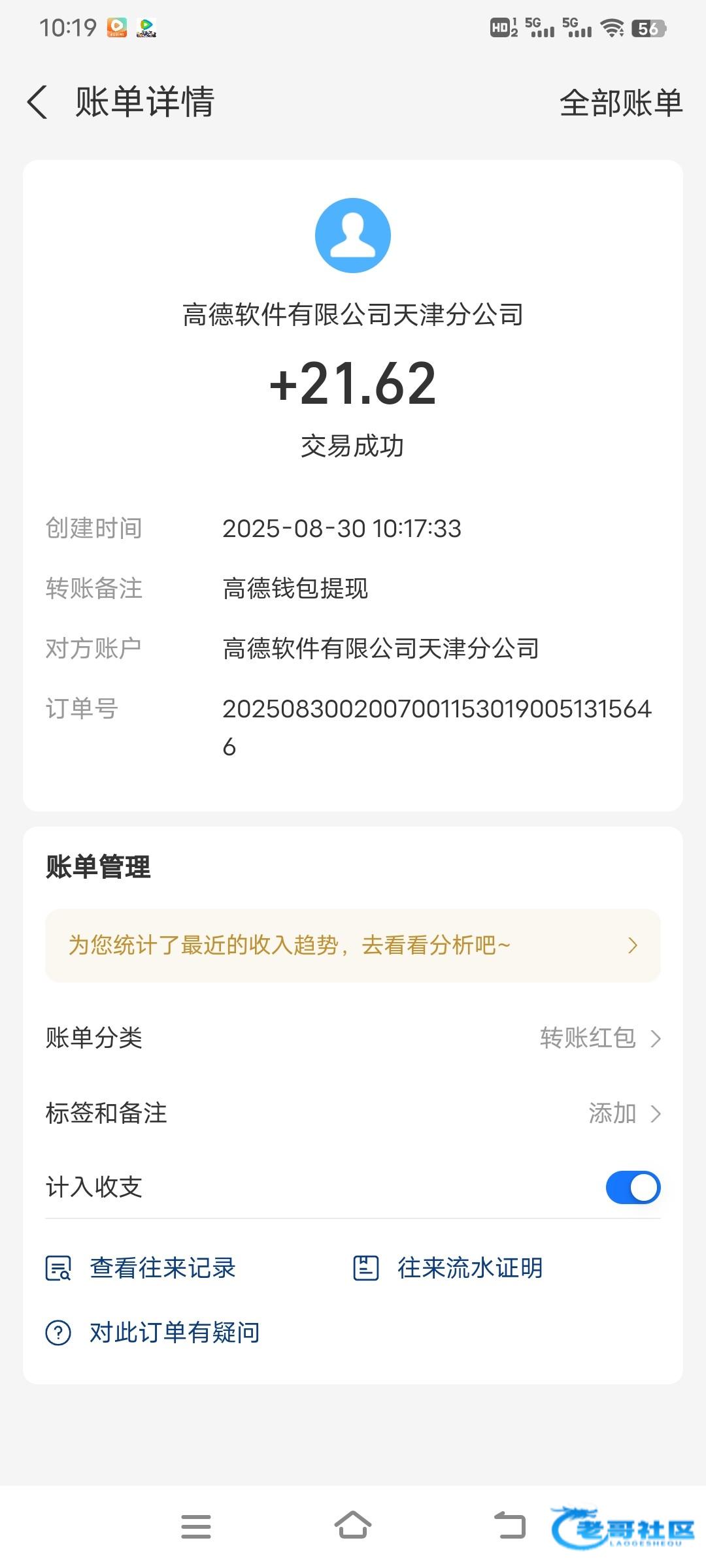Go to the system home screen
The width and height of the screenshot is (706, 1568).
click(353, 1526)
